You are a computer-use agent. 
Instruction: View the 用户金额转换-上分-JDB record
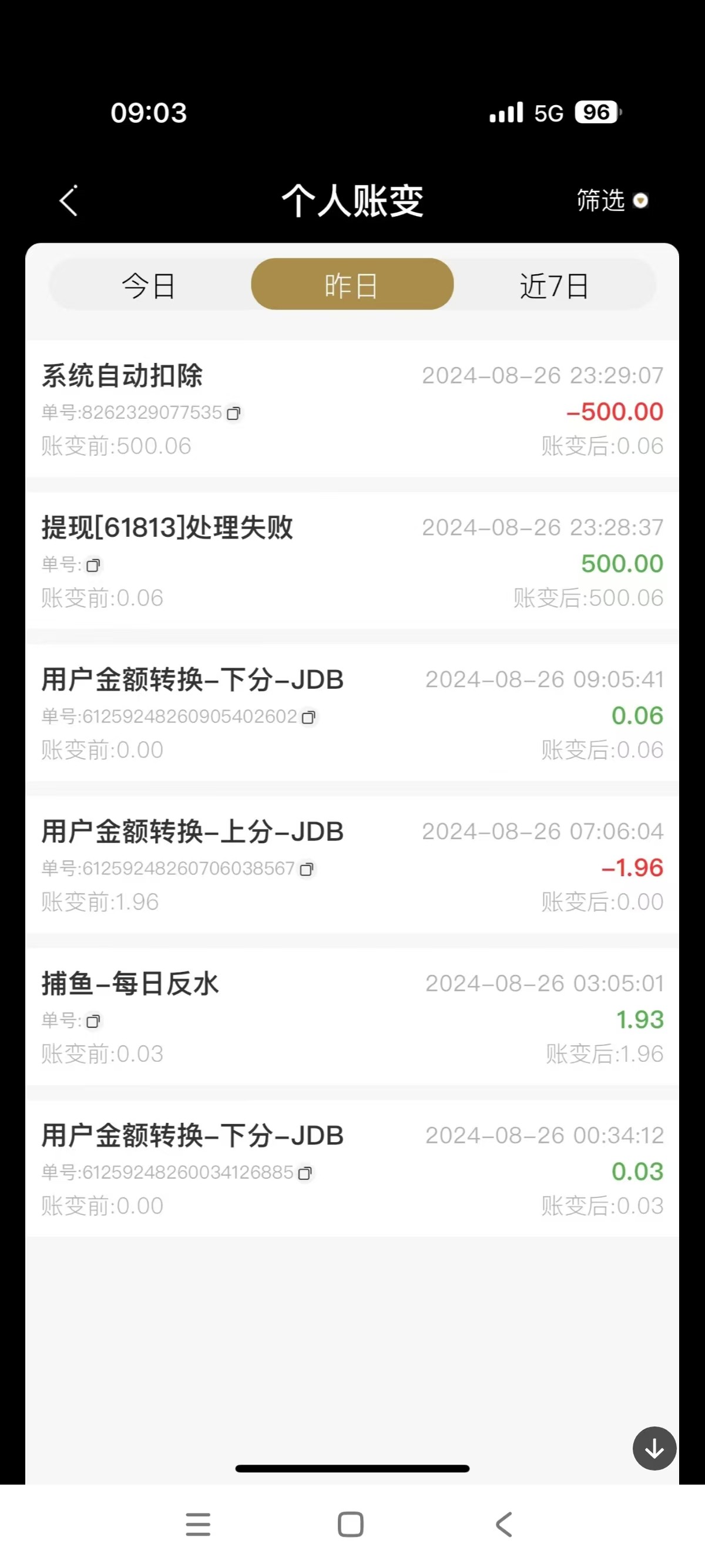coord(352,864)
